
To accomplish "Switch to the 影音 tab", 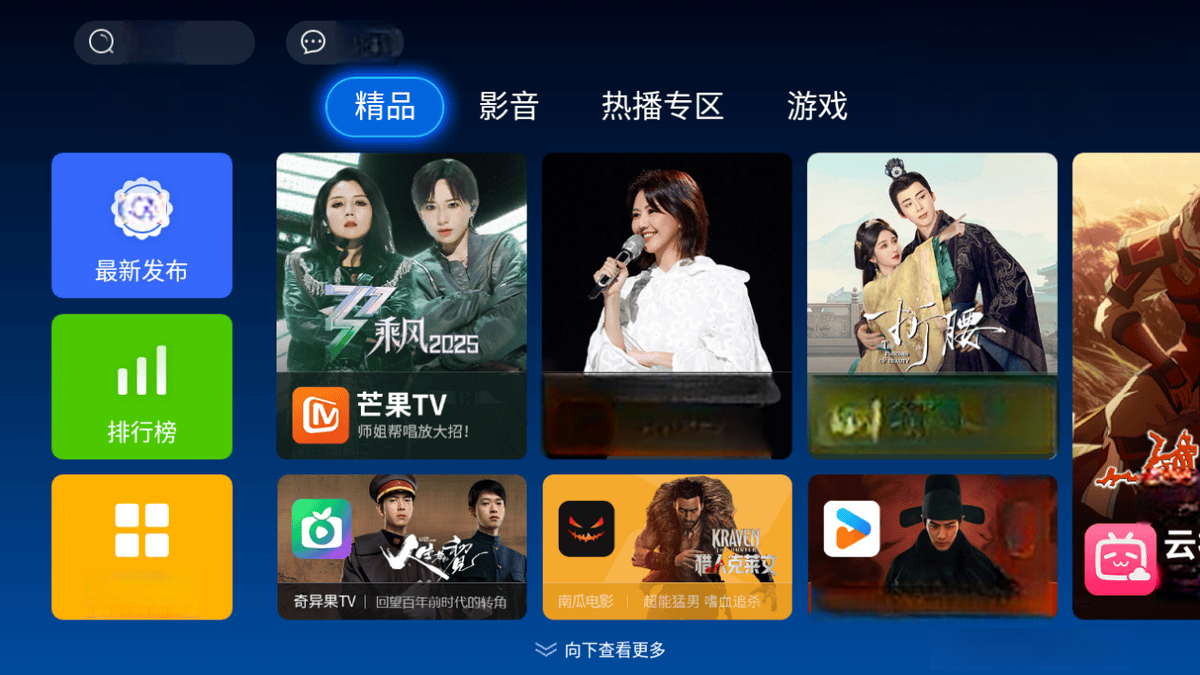I will pyautogui.click(x=509, y=106).
